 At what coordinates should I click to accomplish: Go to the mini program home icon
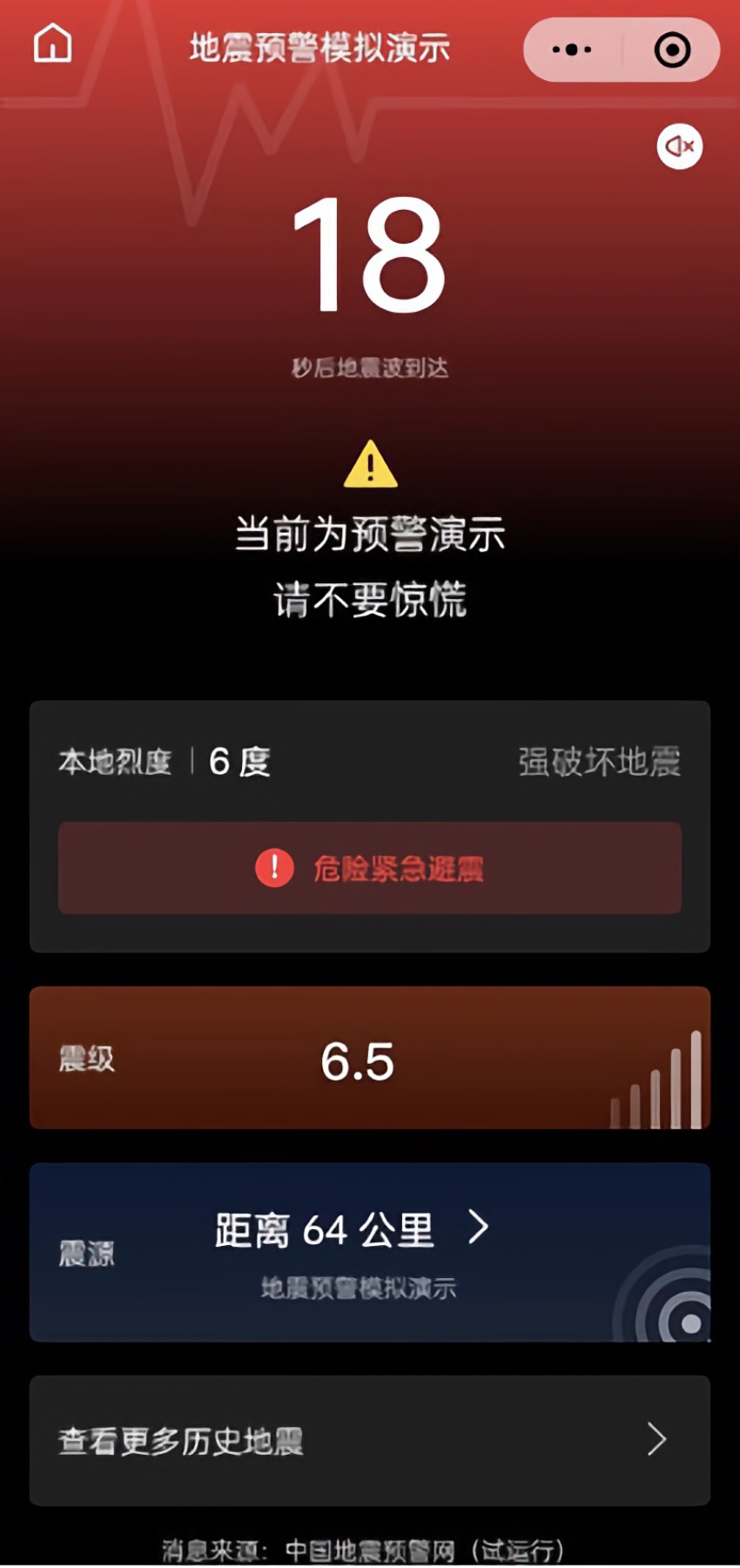[x=52, y=44]
